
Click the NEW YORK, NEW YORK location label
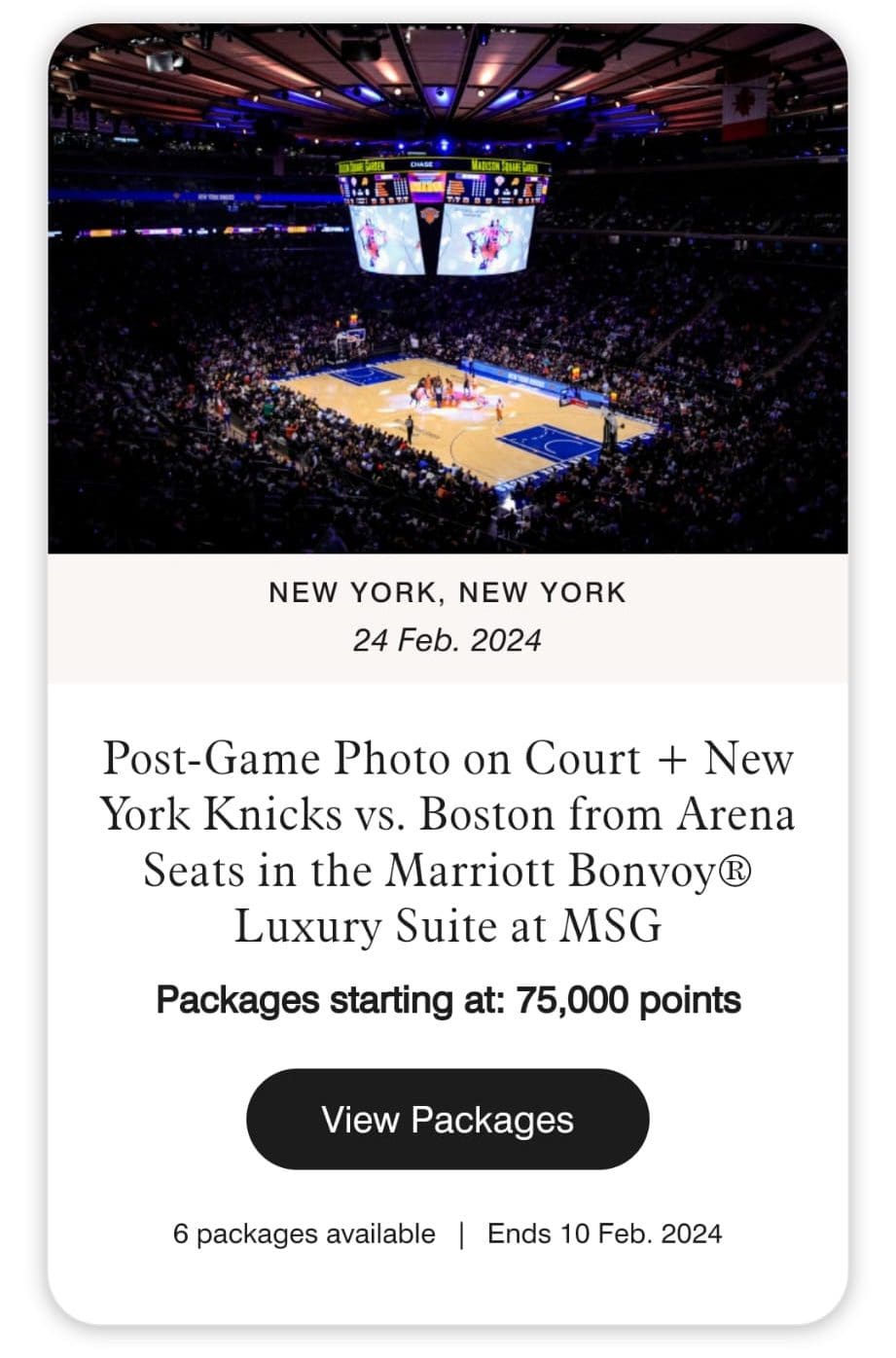(x=448, y=592)
